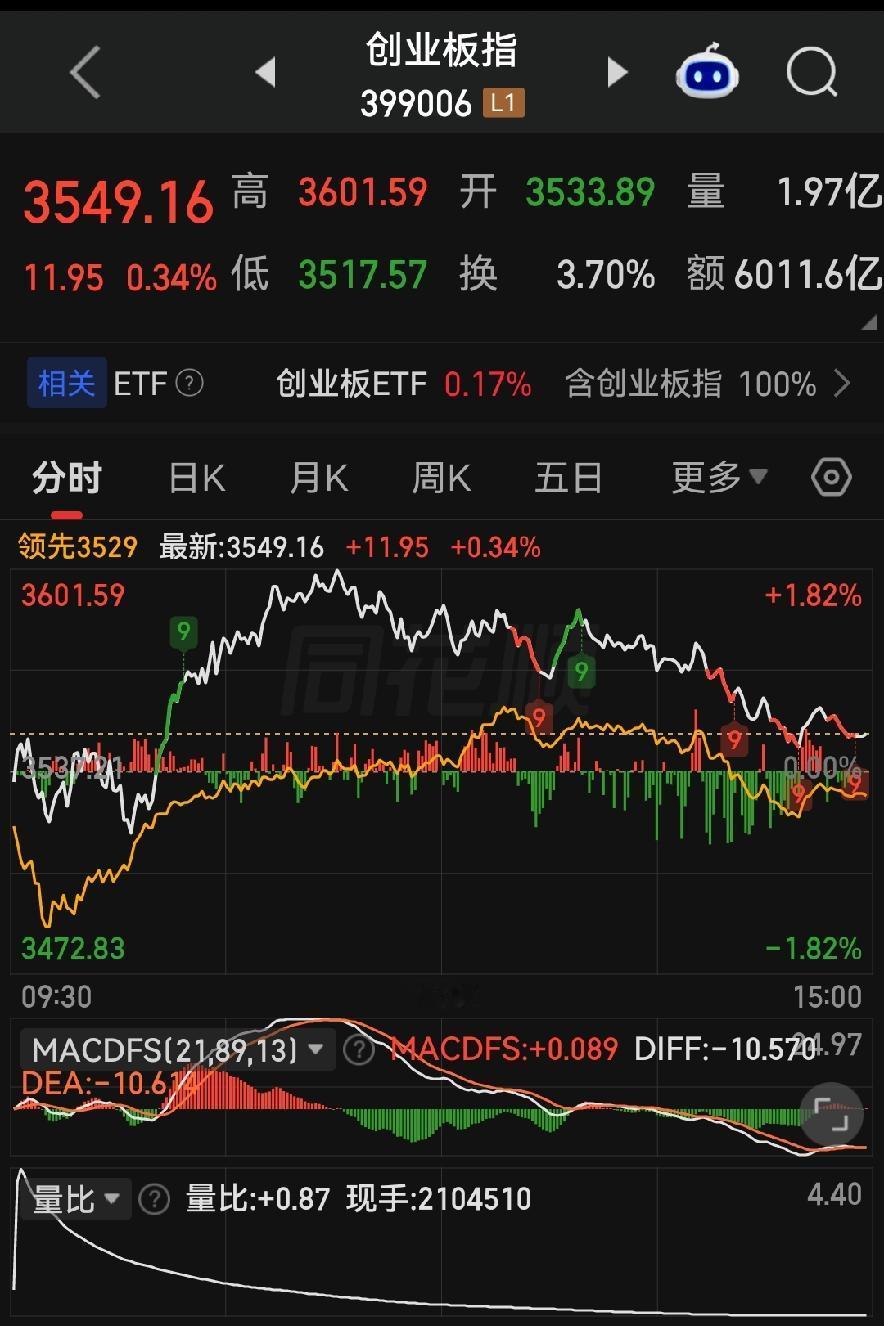Open the 相关 ETF help icon
This screenshot has width=884, height=1326.
(x=190, y=383)
